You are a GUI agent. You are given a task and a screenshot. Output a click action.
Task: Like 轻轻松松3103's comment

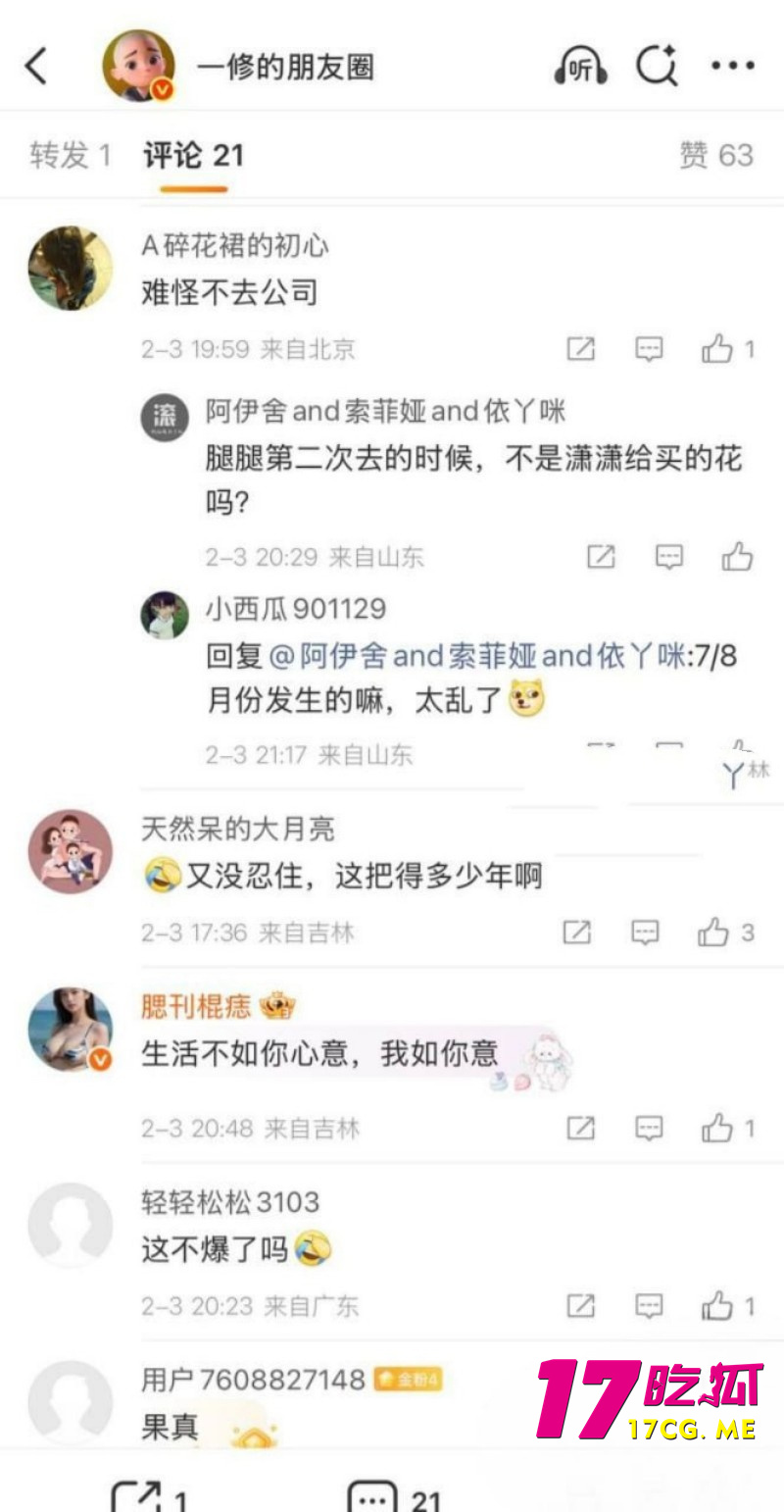pos(716,1305)
